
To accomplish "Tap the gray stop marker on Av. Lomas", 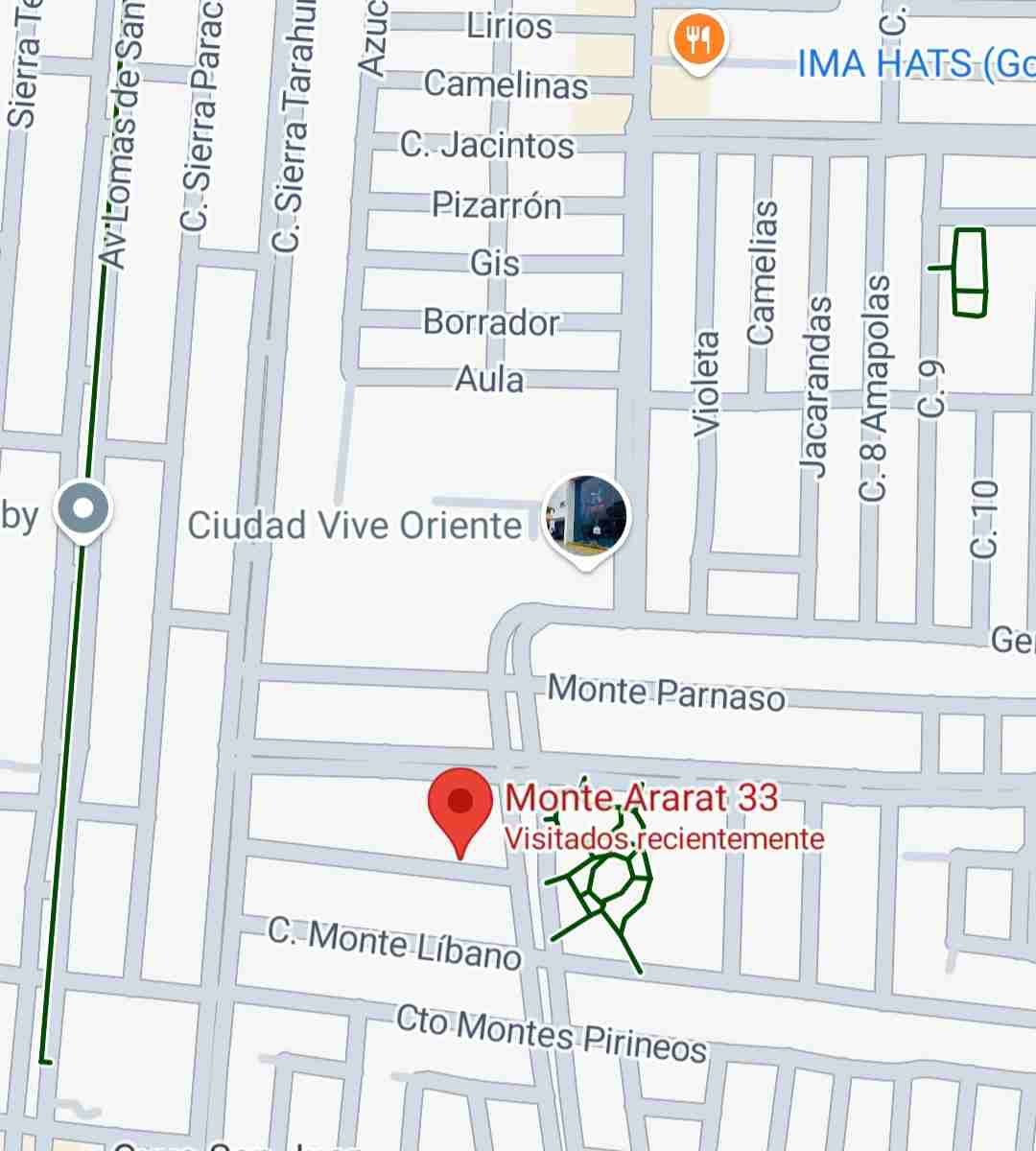I will click(82, 510).
